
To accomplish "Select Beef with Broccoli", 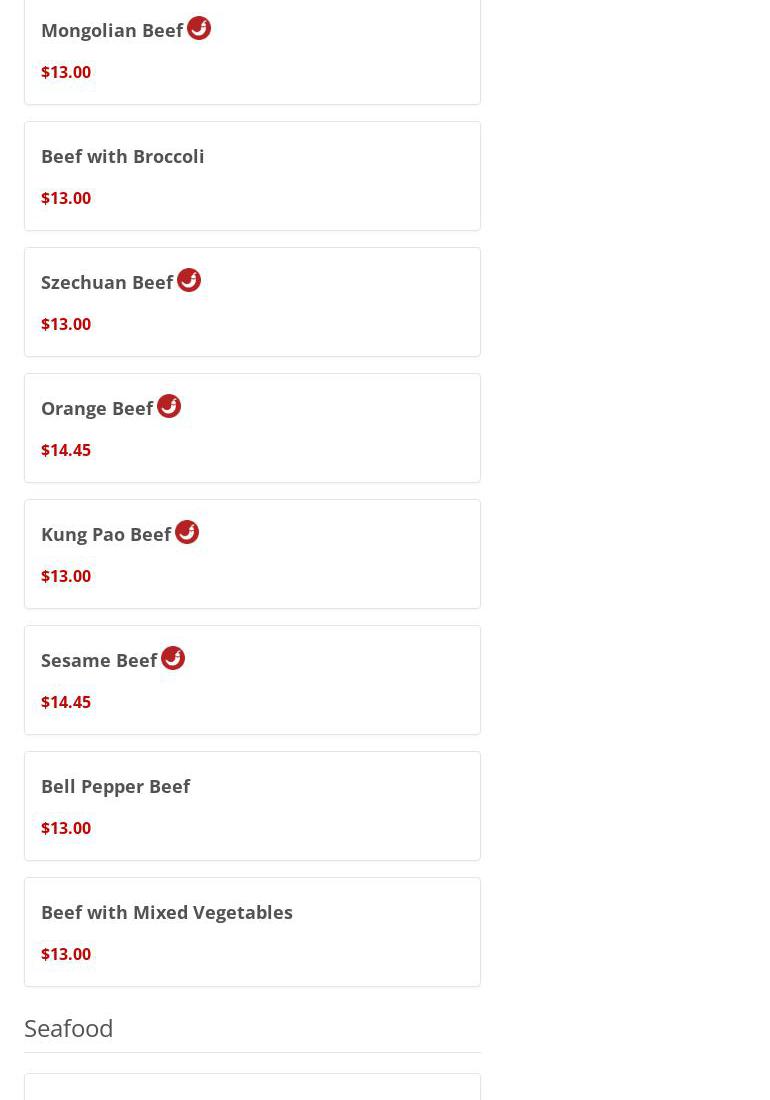I will coord(122,157).
